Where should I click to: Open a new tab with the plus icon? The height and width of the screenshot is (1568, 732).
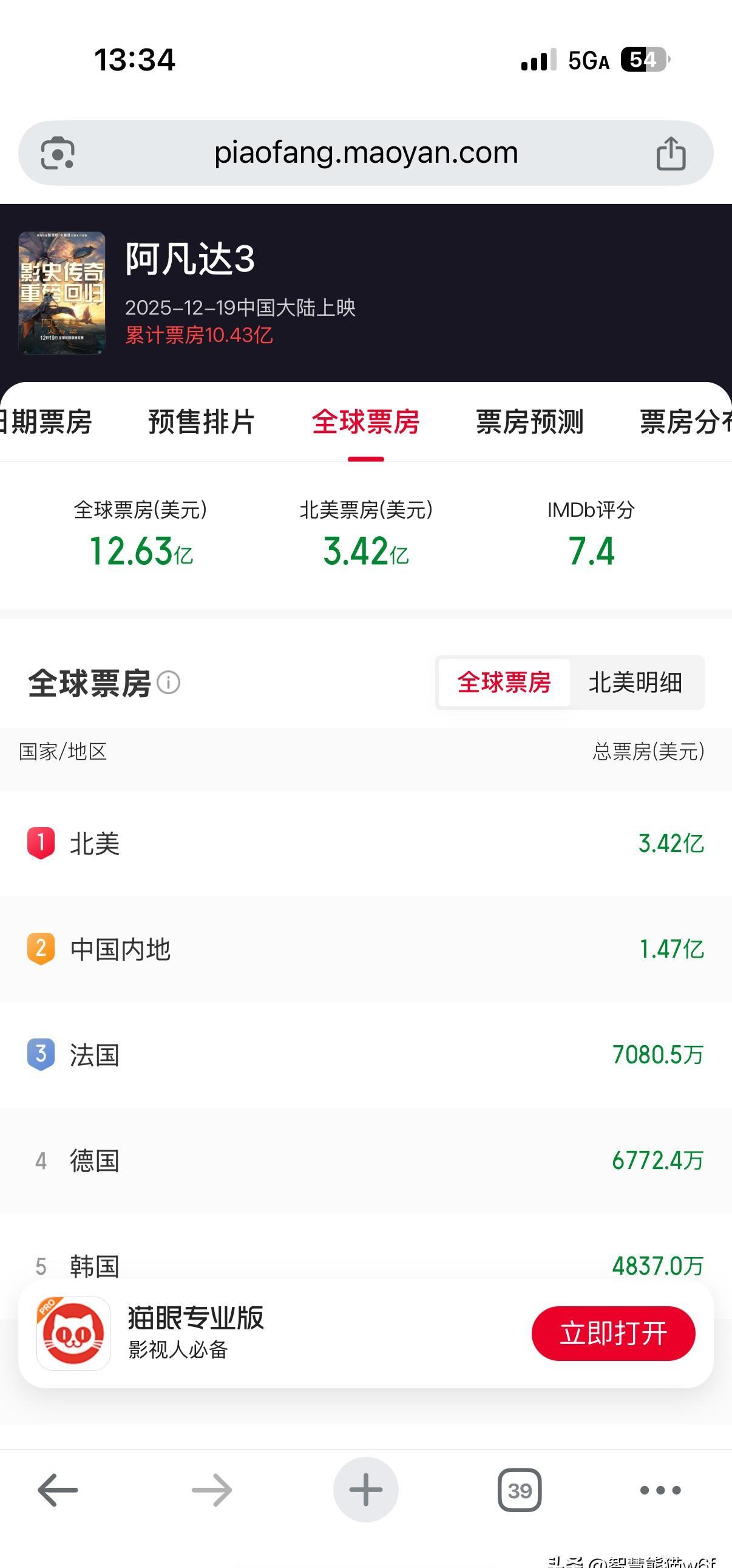[x=365, y=1490]
